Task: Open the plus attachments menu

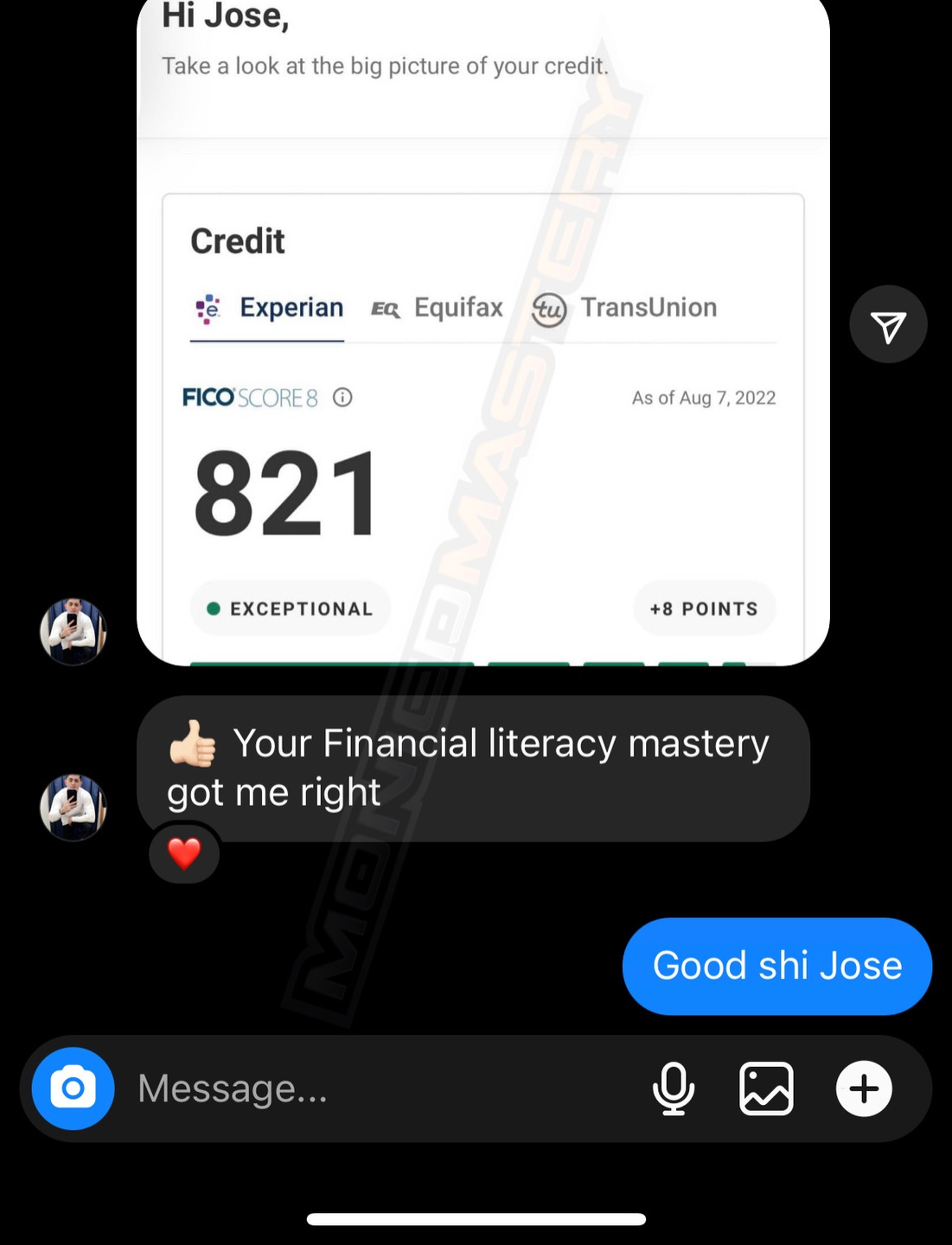Action: [x=864, y=1089]
